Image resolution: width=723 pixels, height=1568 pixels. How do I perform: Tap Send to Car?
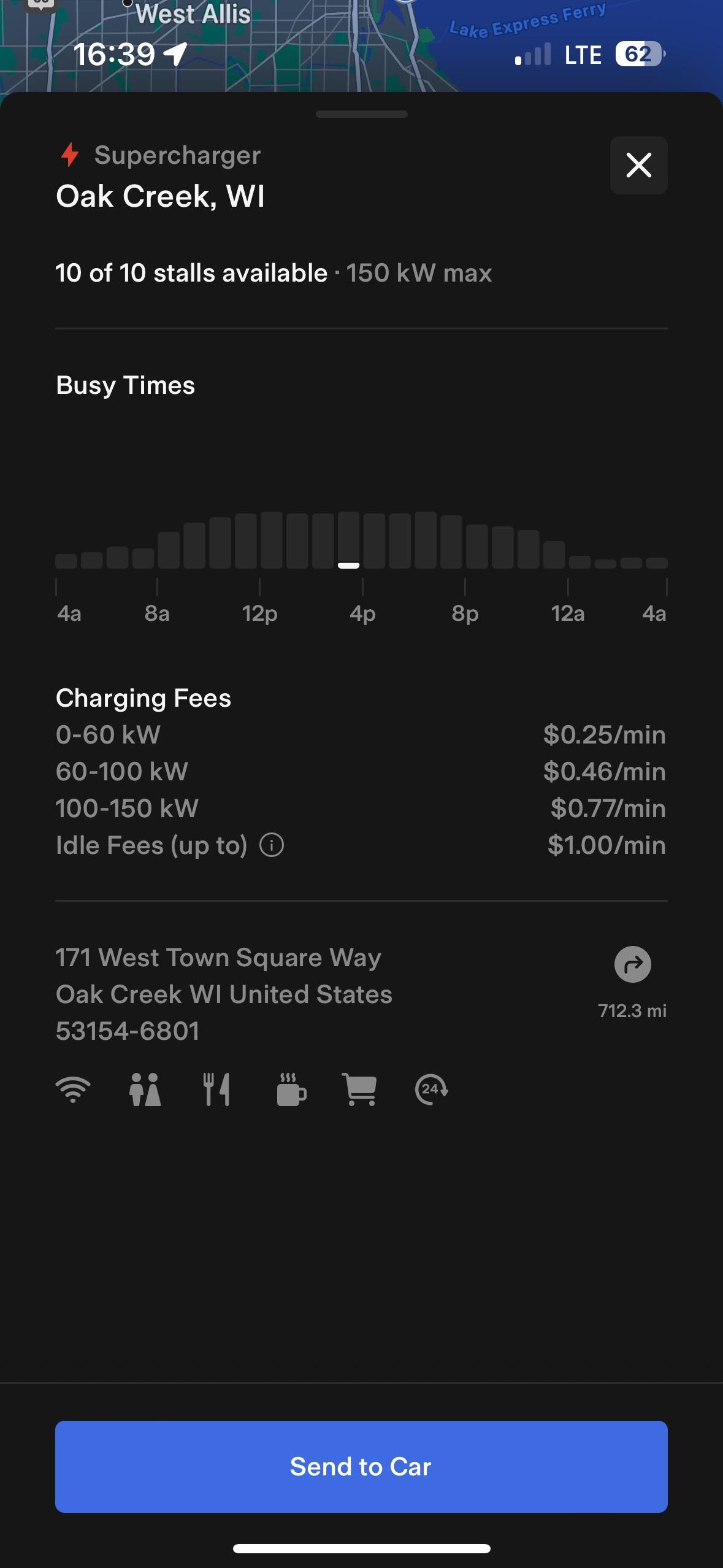(361, 1466)
